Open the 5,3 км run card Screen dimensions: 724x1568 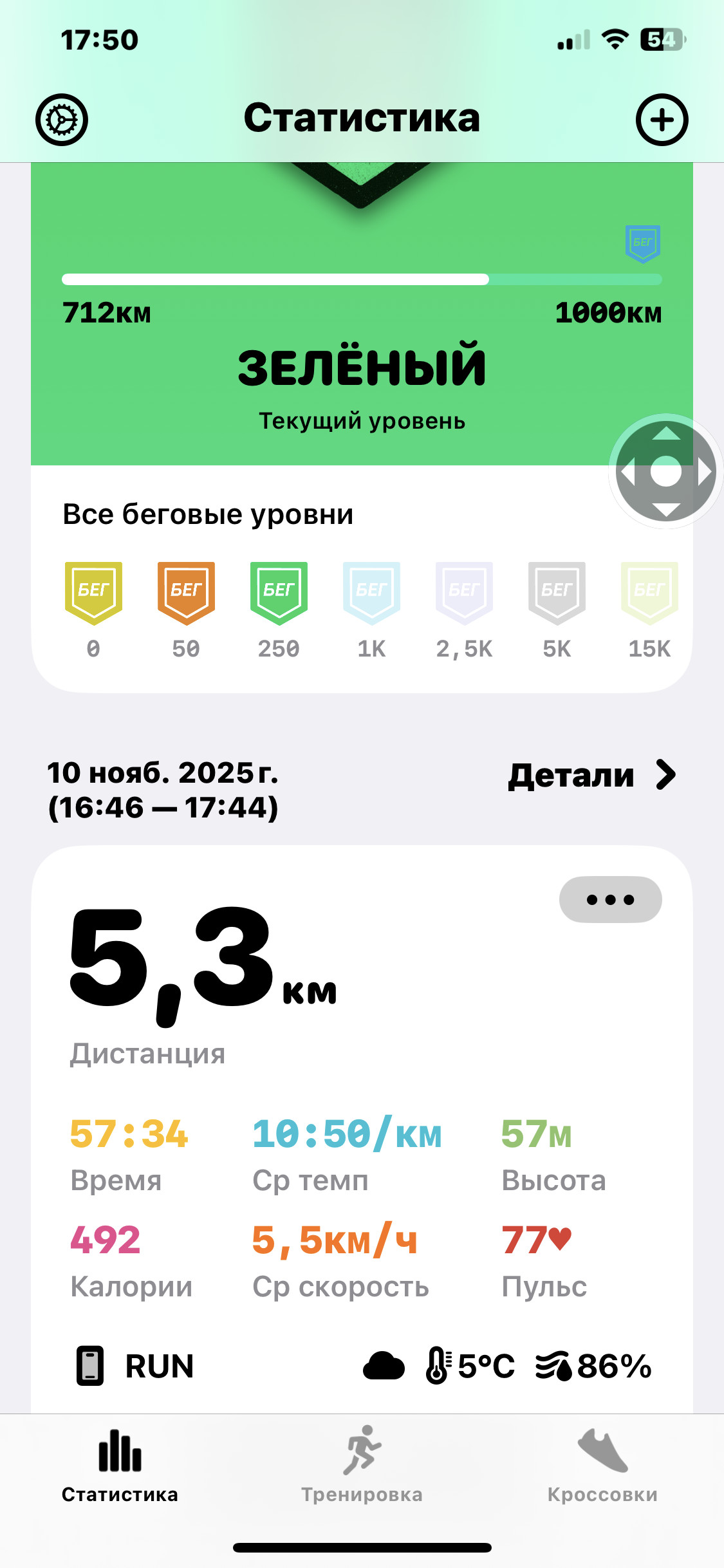coord(362,1126)
